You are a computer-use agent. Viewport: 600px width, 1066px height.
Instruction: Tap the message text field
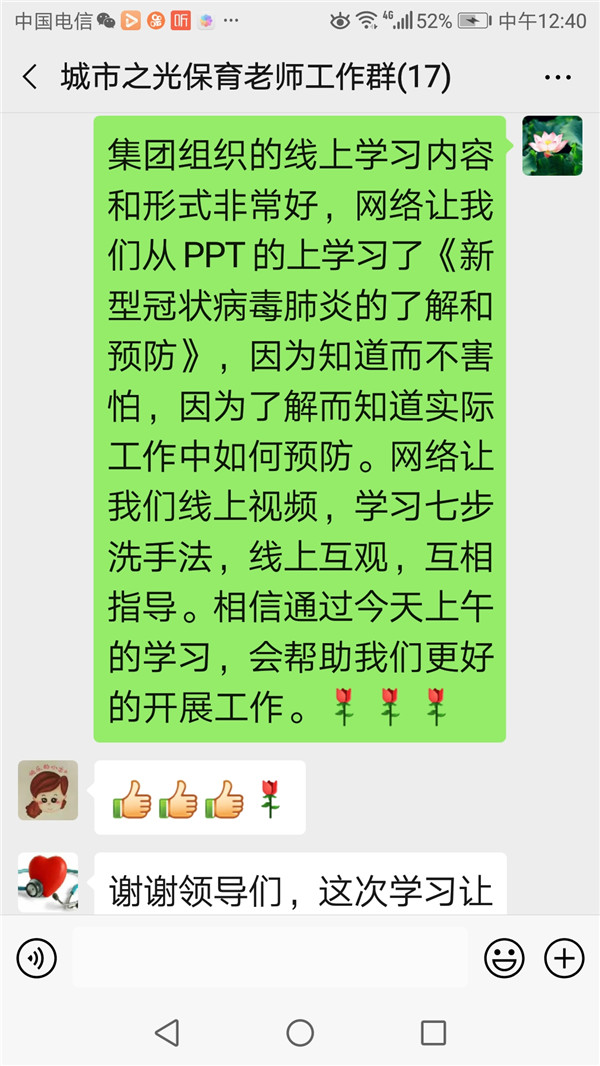point(270,958)
